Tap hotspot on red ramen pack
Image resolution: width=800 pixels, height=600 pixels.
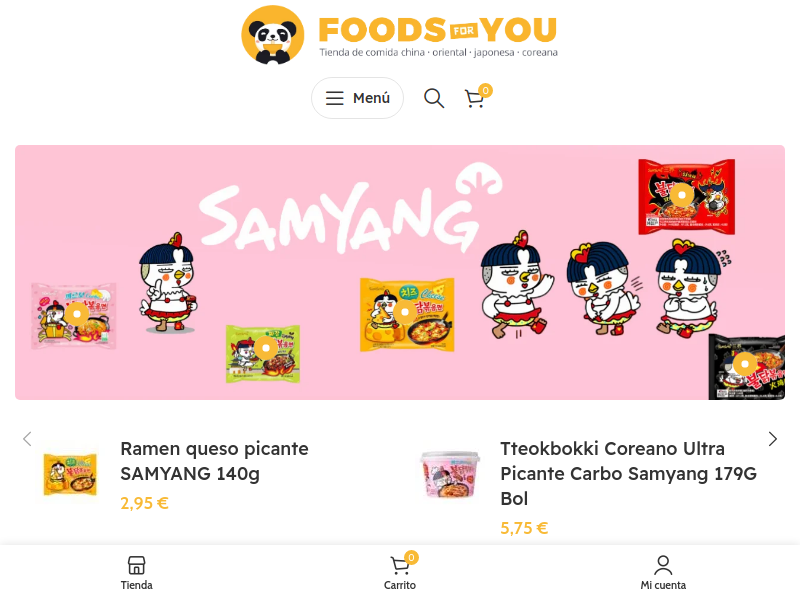point(681,194)
